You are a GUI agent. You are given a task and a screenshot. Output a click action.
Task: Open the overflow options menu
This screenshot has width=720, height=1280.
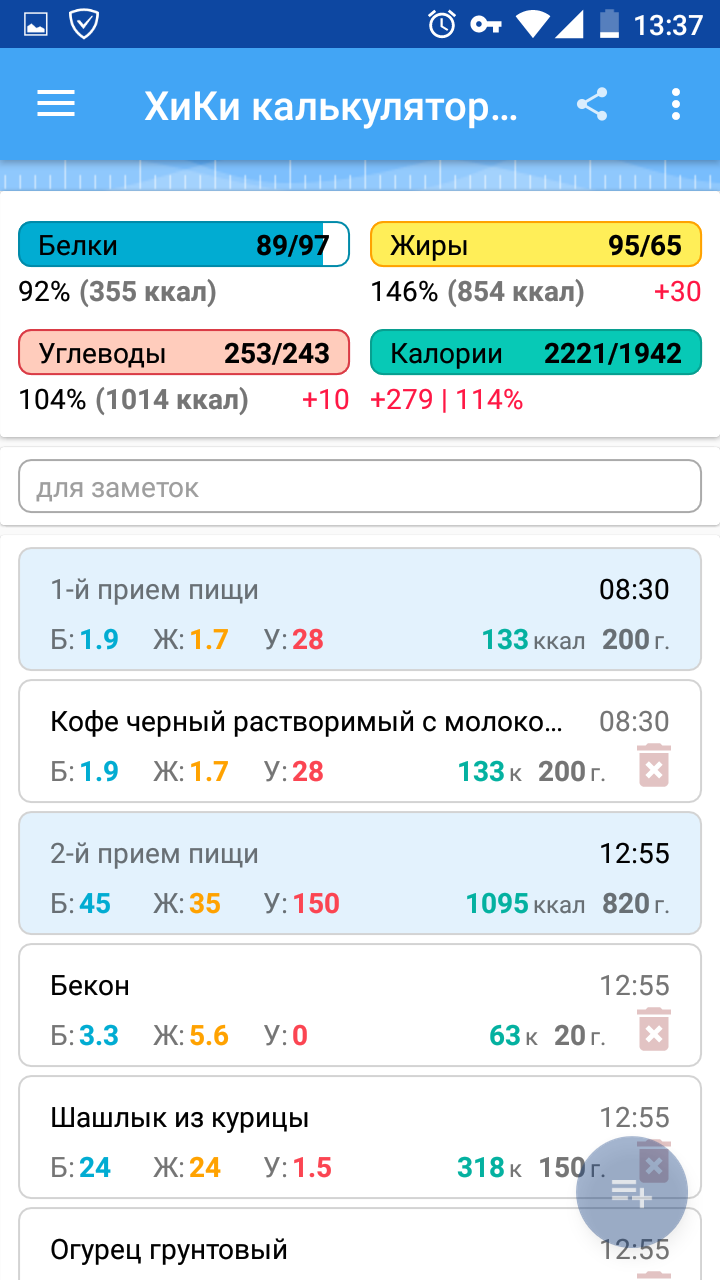click(676, 104)
